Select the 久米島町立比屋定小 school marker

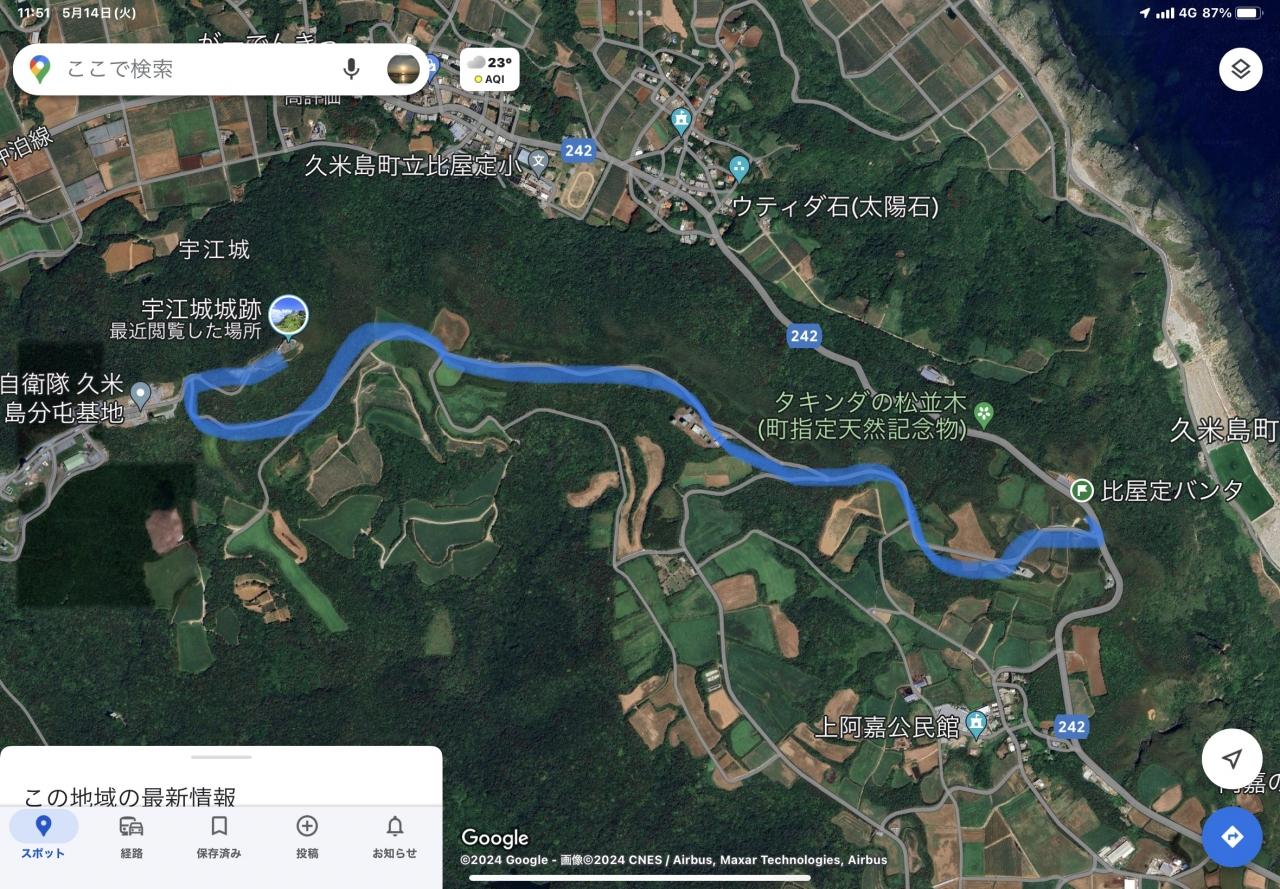[x=539, y=160]
